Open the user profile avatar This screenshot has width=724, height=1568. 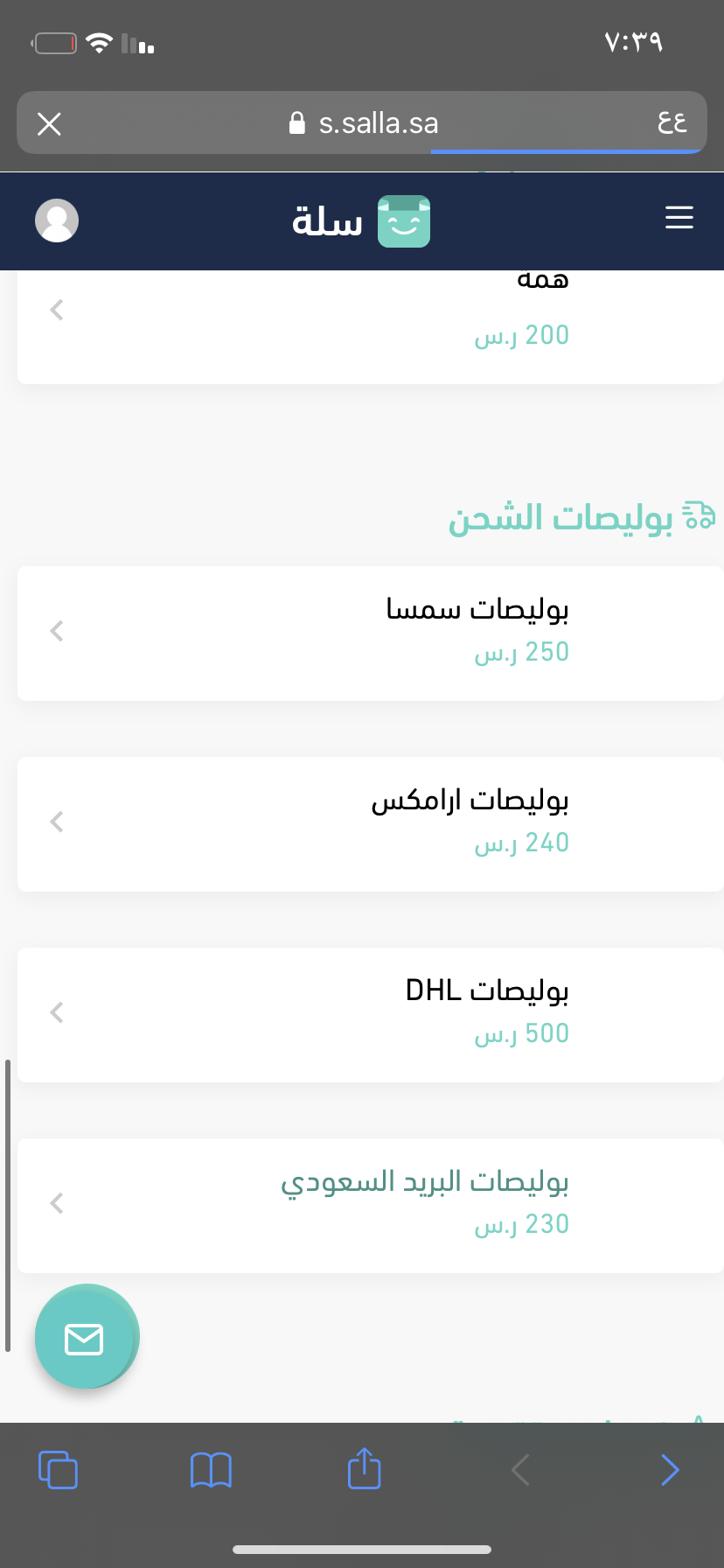tap(57, 220)
